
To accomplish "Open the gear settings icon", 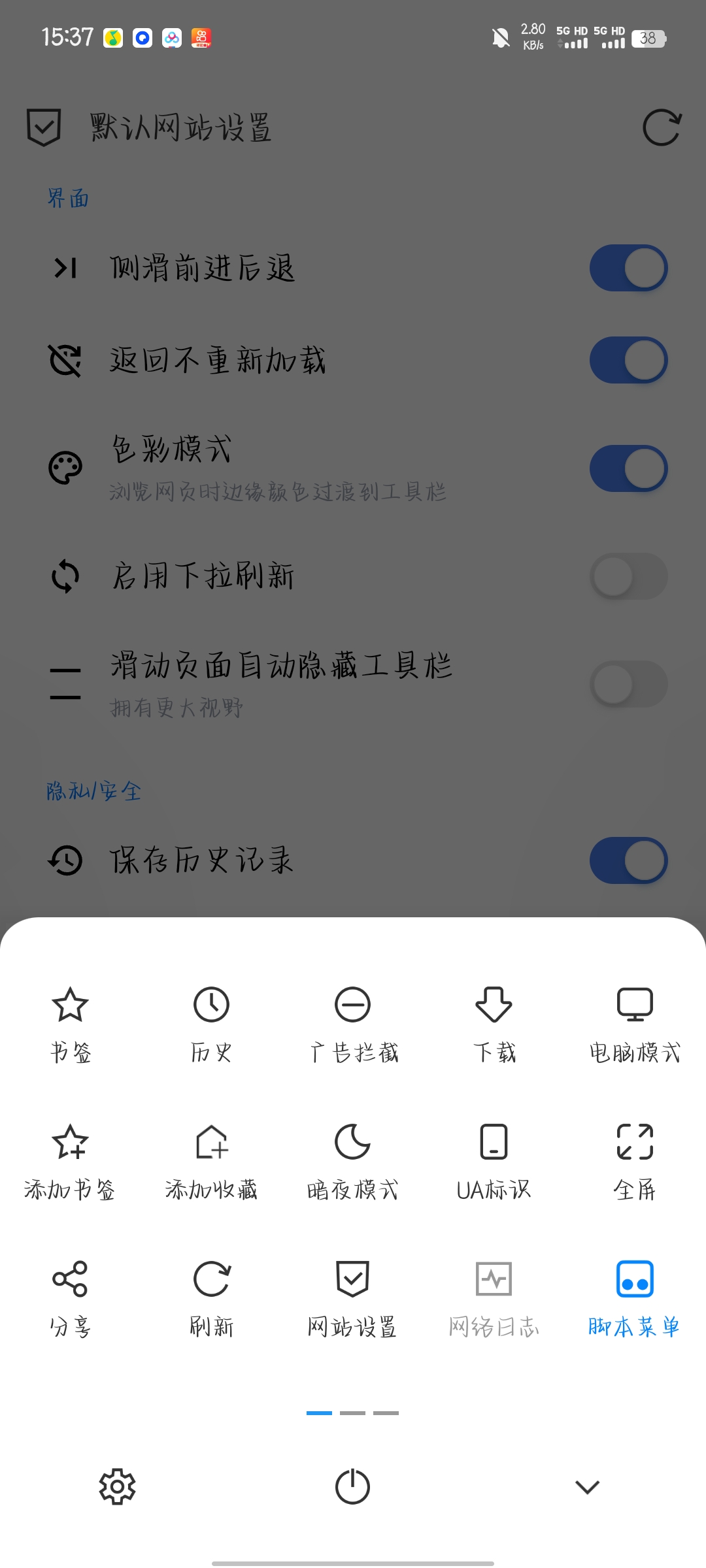I will (x=117, y=1487).
